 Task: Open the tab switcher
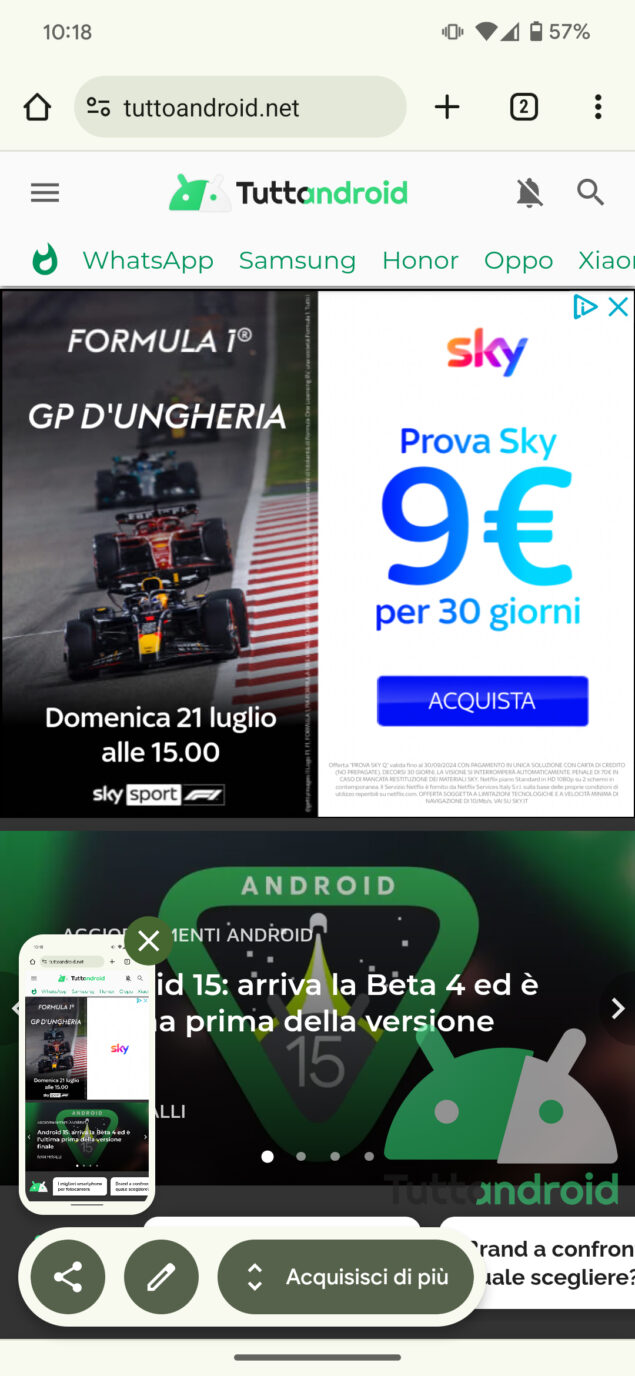523,107
